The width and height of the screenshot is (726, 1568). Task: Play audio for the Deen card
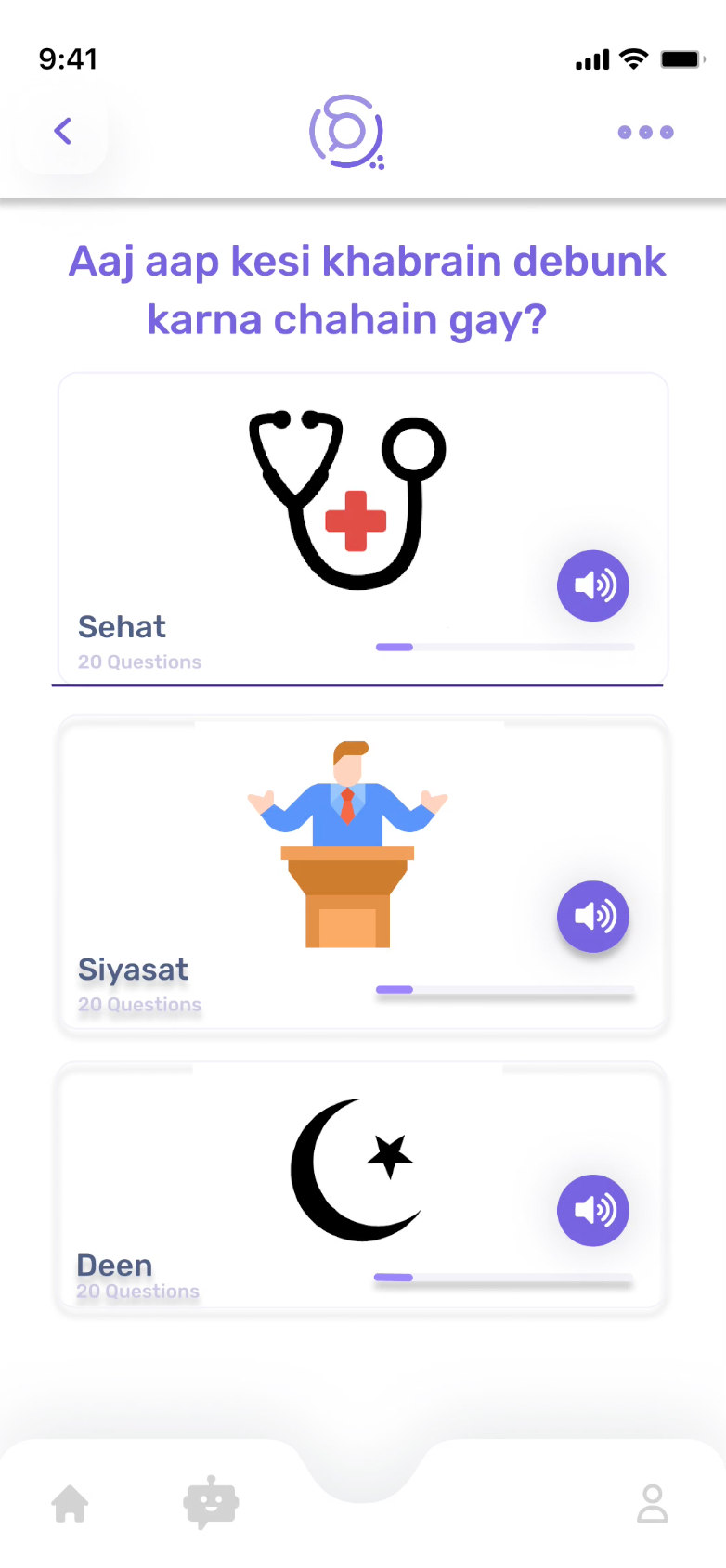point(592,1210)
